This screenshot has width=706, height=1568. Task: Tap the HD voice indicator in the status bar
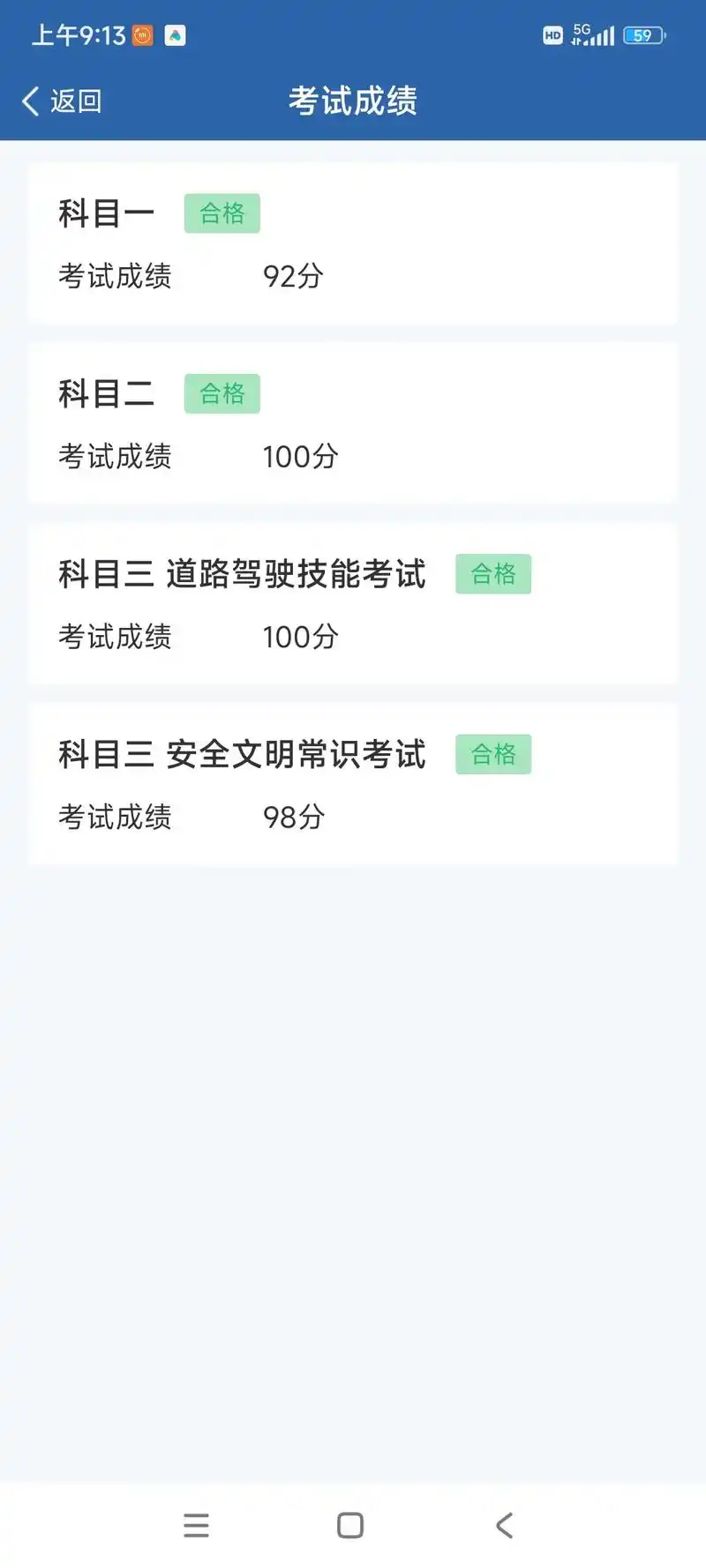click(x=554, y=35)
